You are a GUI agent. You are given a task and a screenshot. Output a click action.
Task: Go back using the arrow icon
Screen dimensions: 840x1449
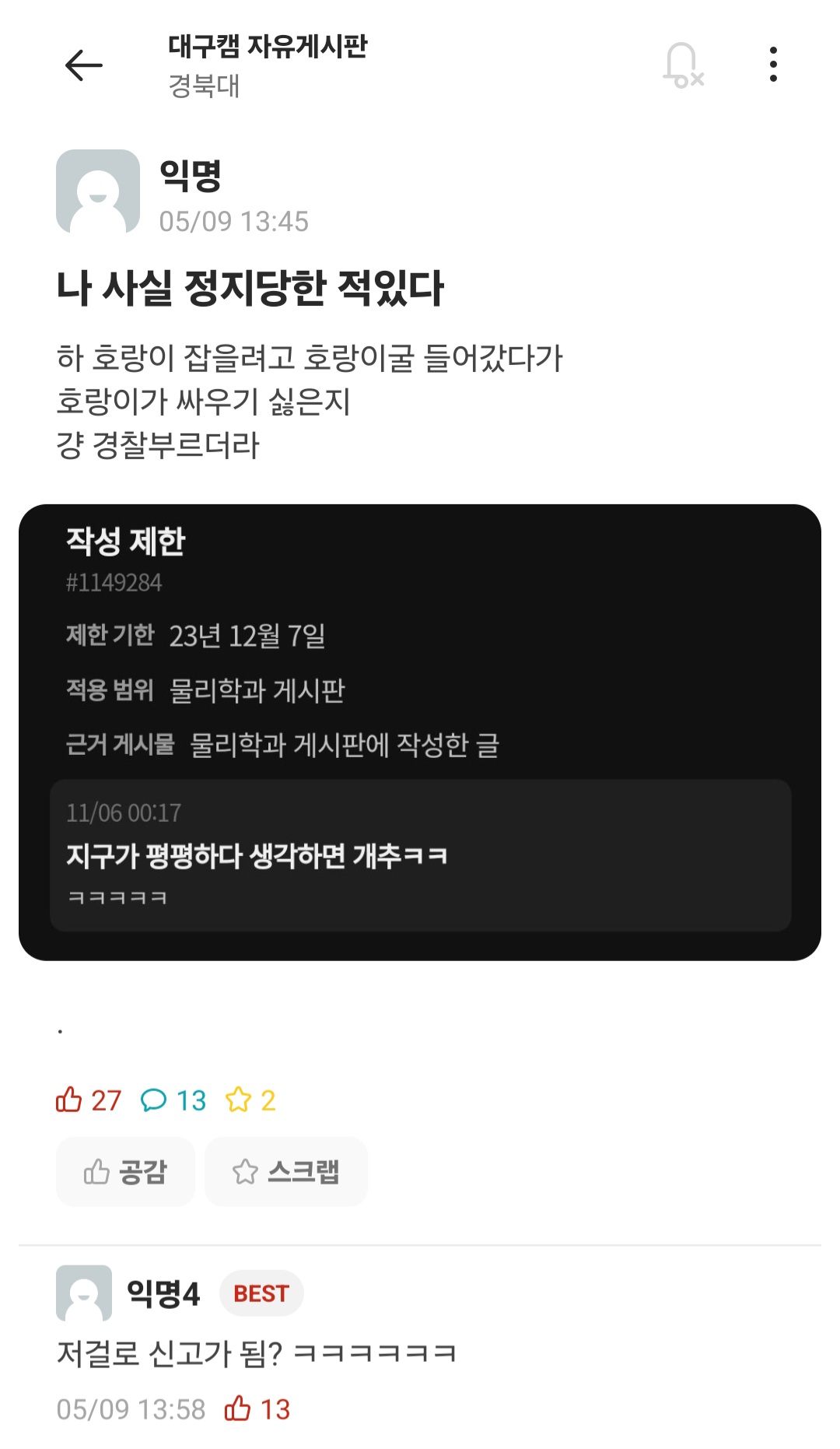pos(84,65)
